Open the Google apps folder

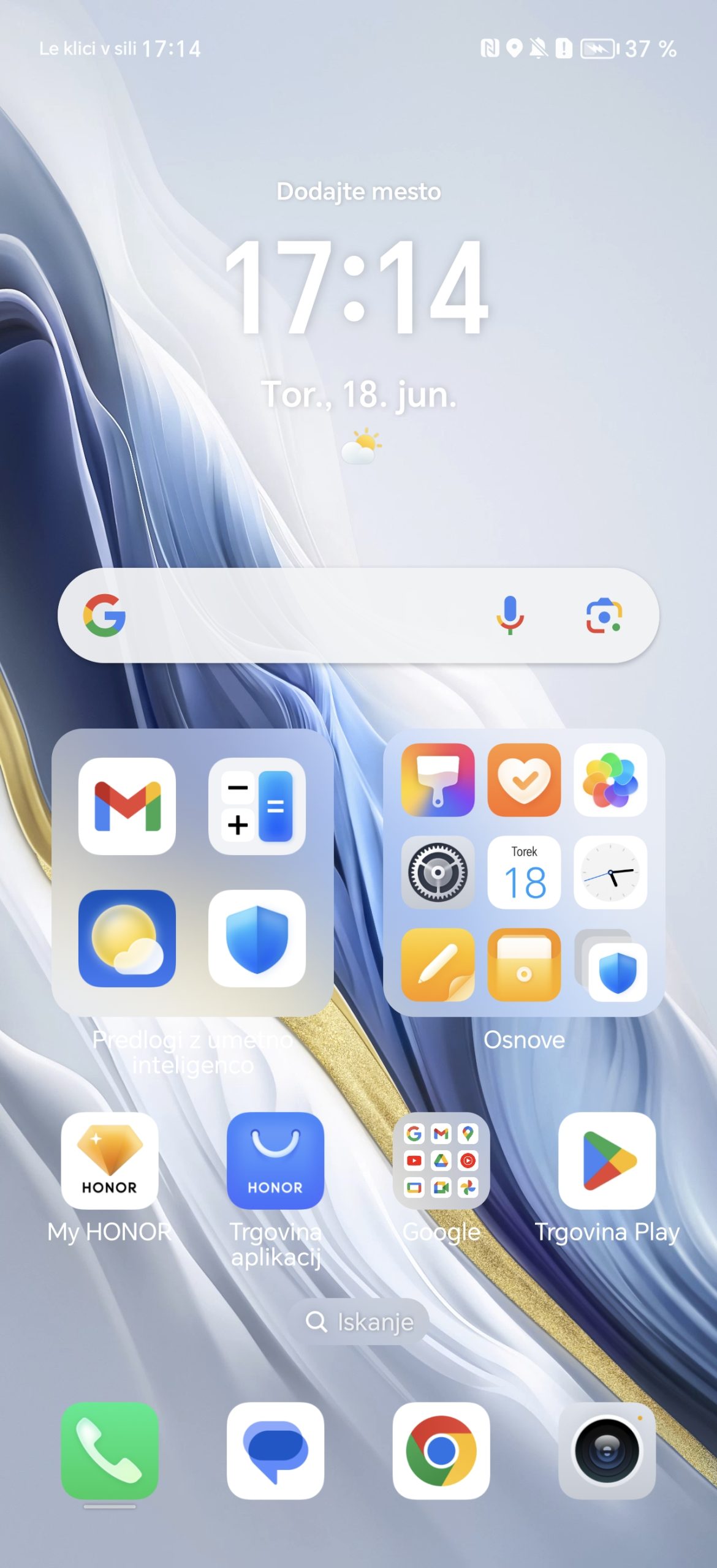click(x=441, y=1161)
